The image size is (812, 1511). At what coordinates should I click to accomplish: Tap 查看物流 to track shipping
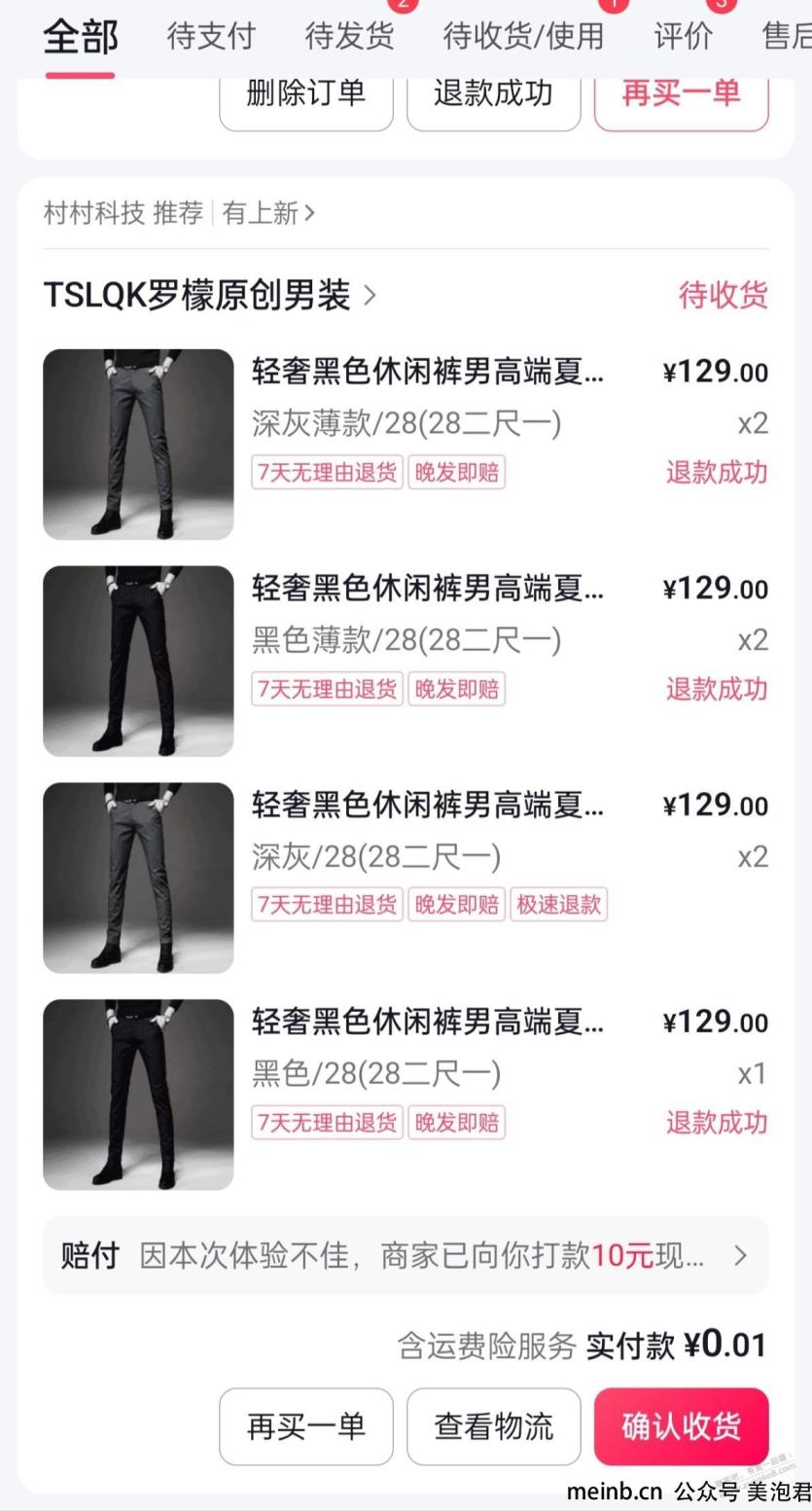[493, 1426]
